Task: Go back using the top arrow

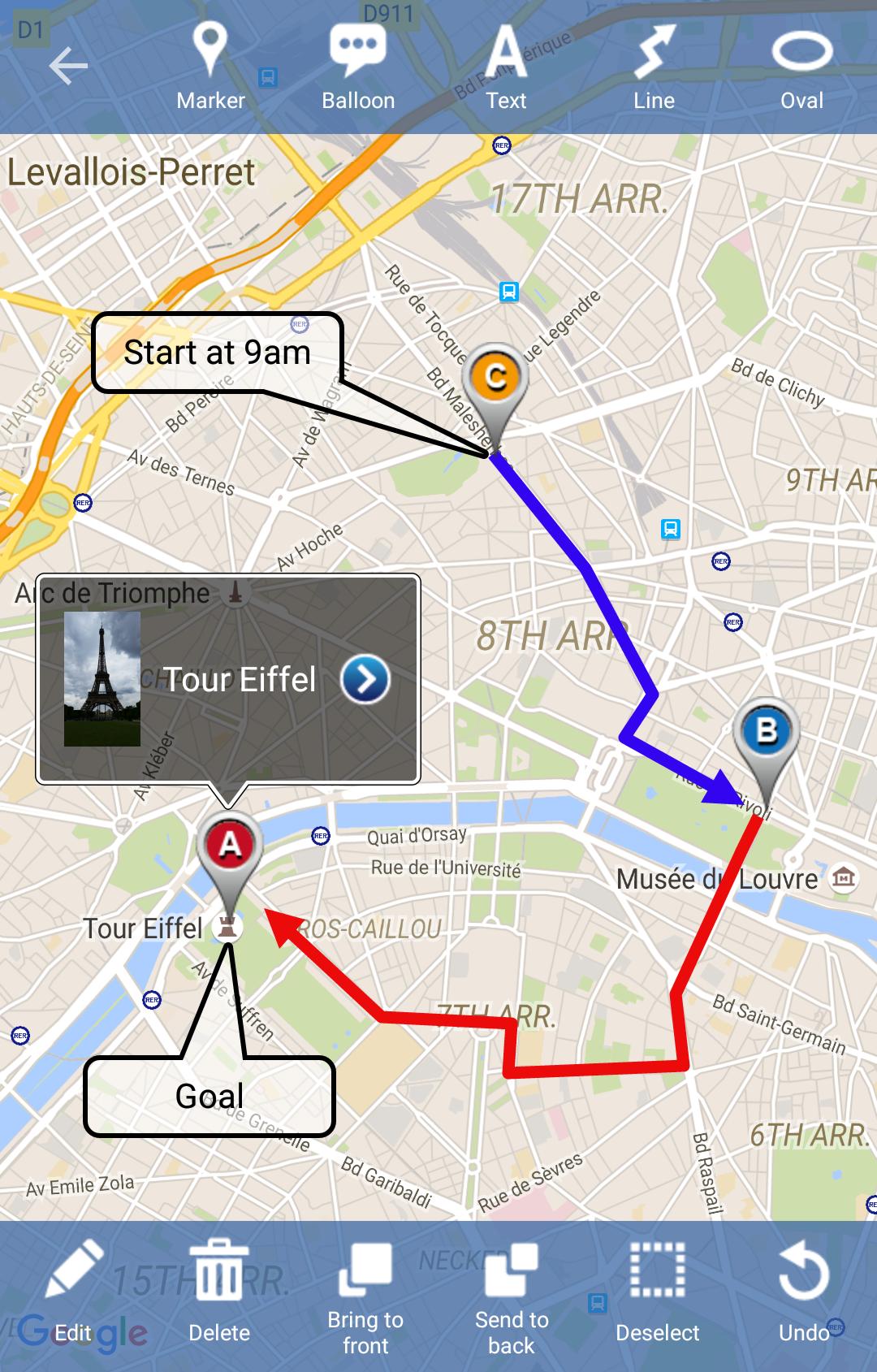Action: point(68,67)
